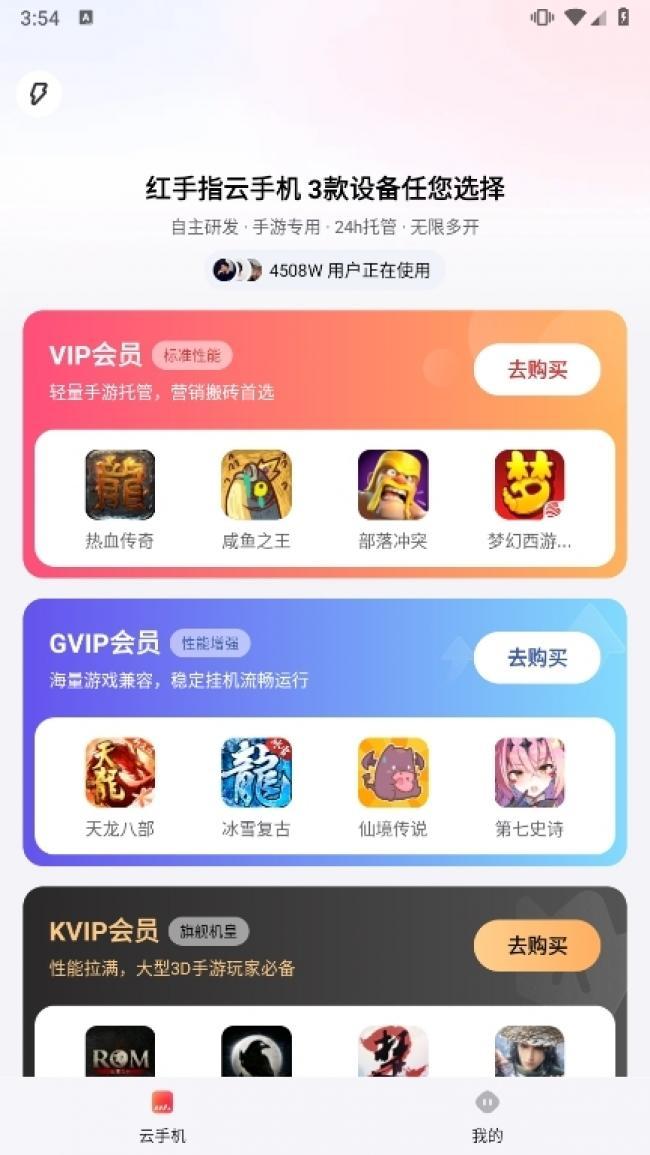Tap 去购买 on the GVIP会员 card
The height and width of the screenshot is (1155, 650).
tap(537, 658)
